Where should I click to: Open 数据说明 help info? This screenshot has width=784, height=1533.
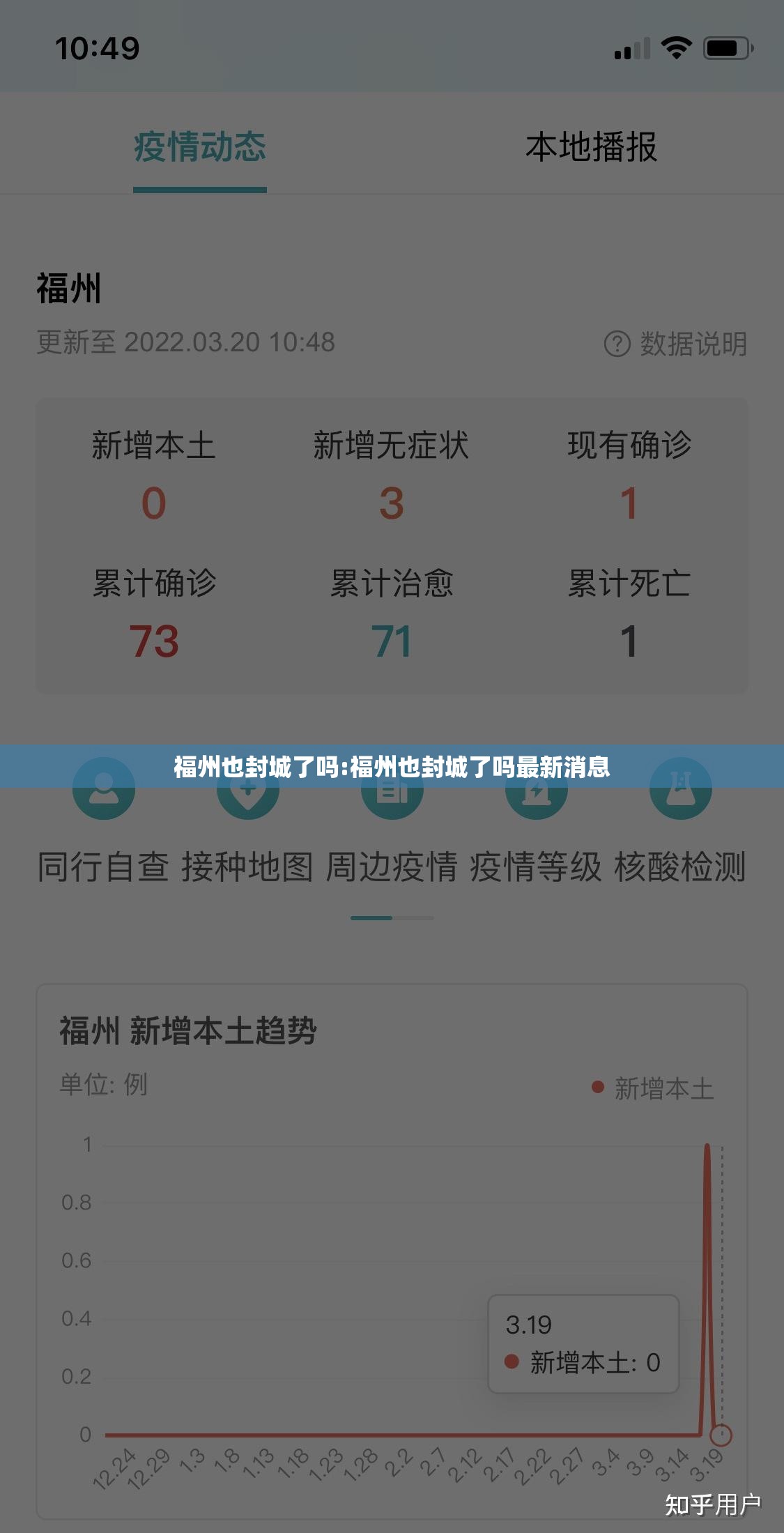click(675, 344)
